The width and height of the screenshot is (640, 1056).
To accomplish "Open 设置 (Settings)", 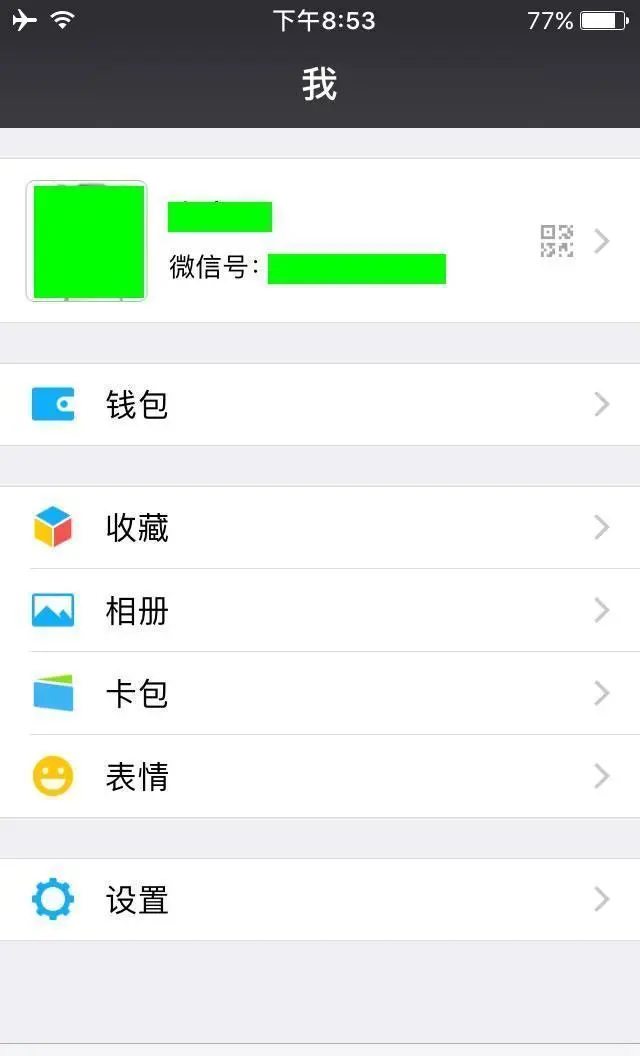I will pos(320,900).
